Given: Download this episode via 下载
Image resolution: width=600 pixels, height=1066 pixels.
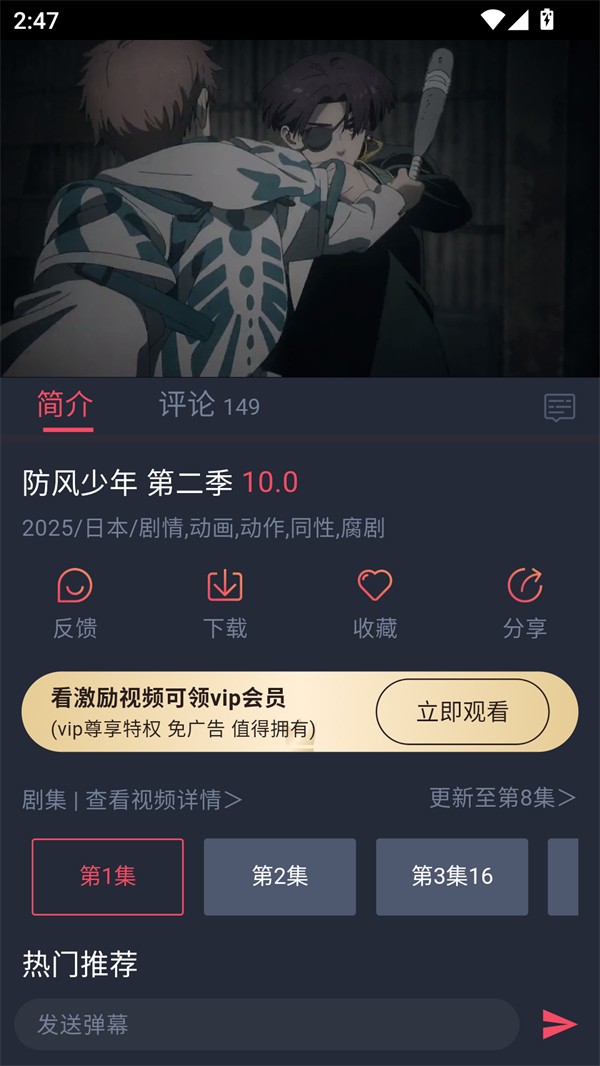Looking at the screenshot, I should 225,602.
